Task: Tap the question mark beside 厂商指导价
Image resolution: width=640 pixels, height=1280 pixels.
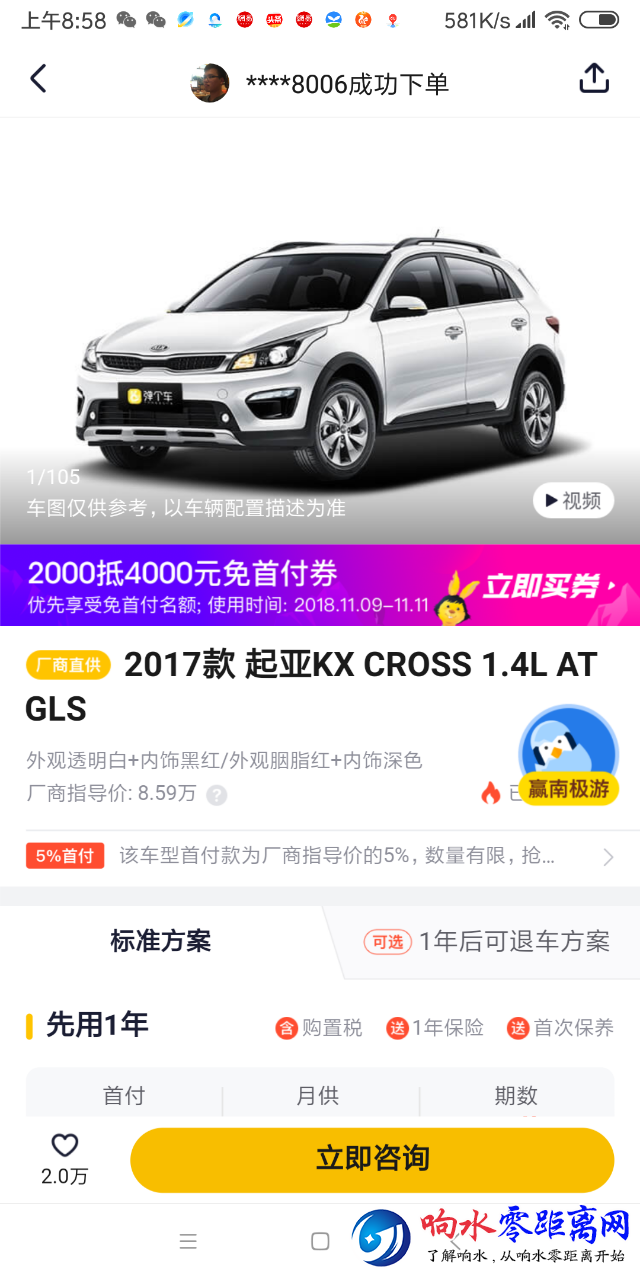Action: pos(217,795)
